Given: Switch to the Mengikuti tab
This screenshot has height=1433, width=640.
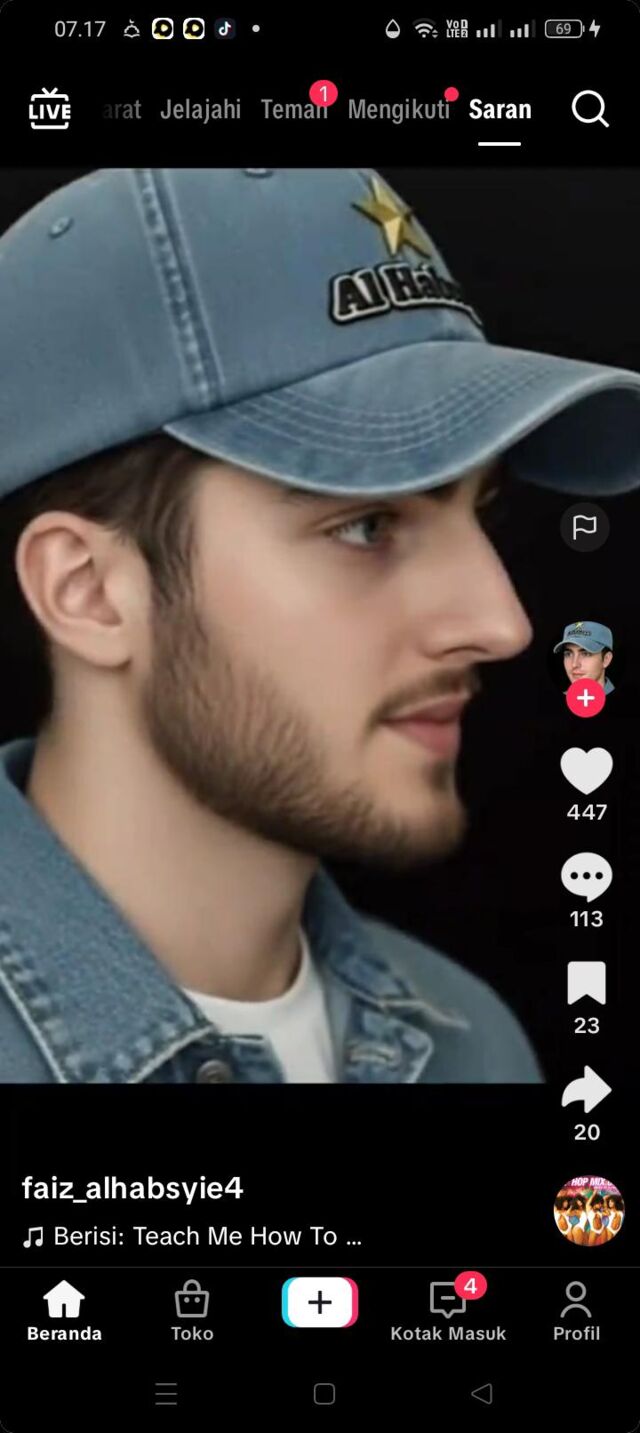Looking at the screenshot, I should (x=398, y=109).
